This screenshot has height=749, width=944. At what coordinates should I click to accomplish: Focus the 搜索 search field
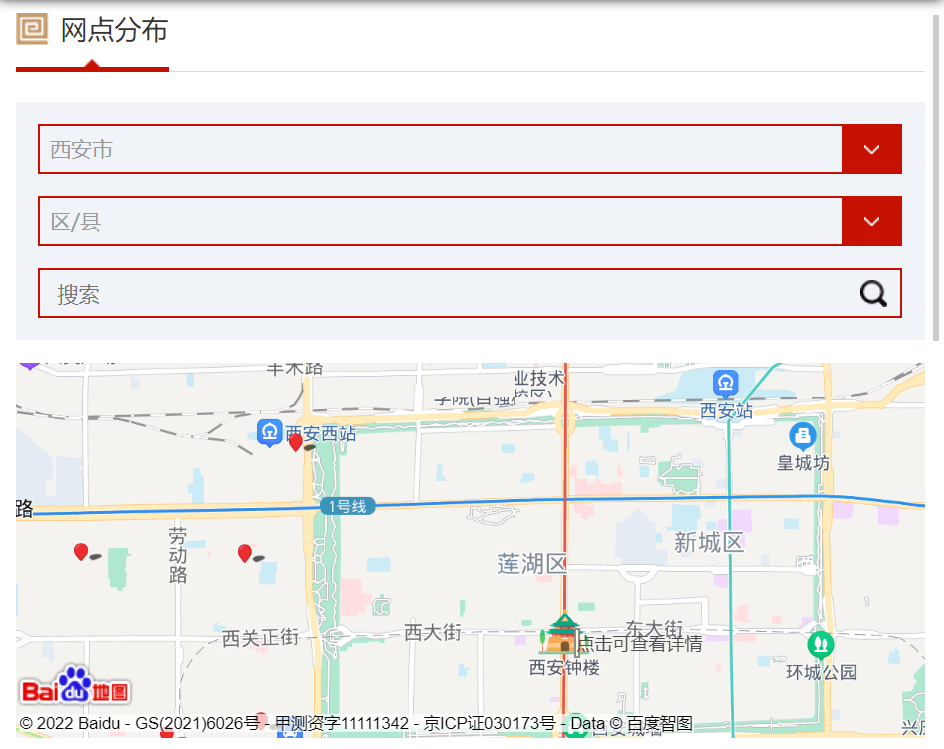coord(445,294)
